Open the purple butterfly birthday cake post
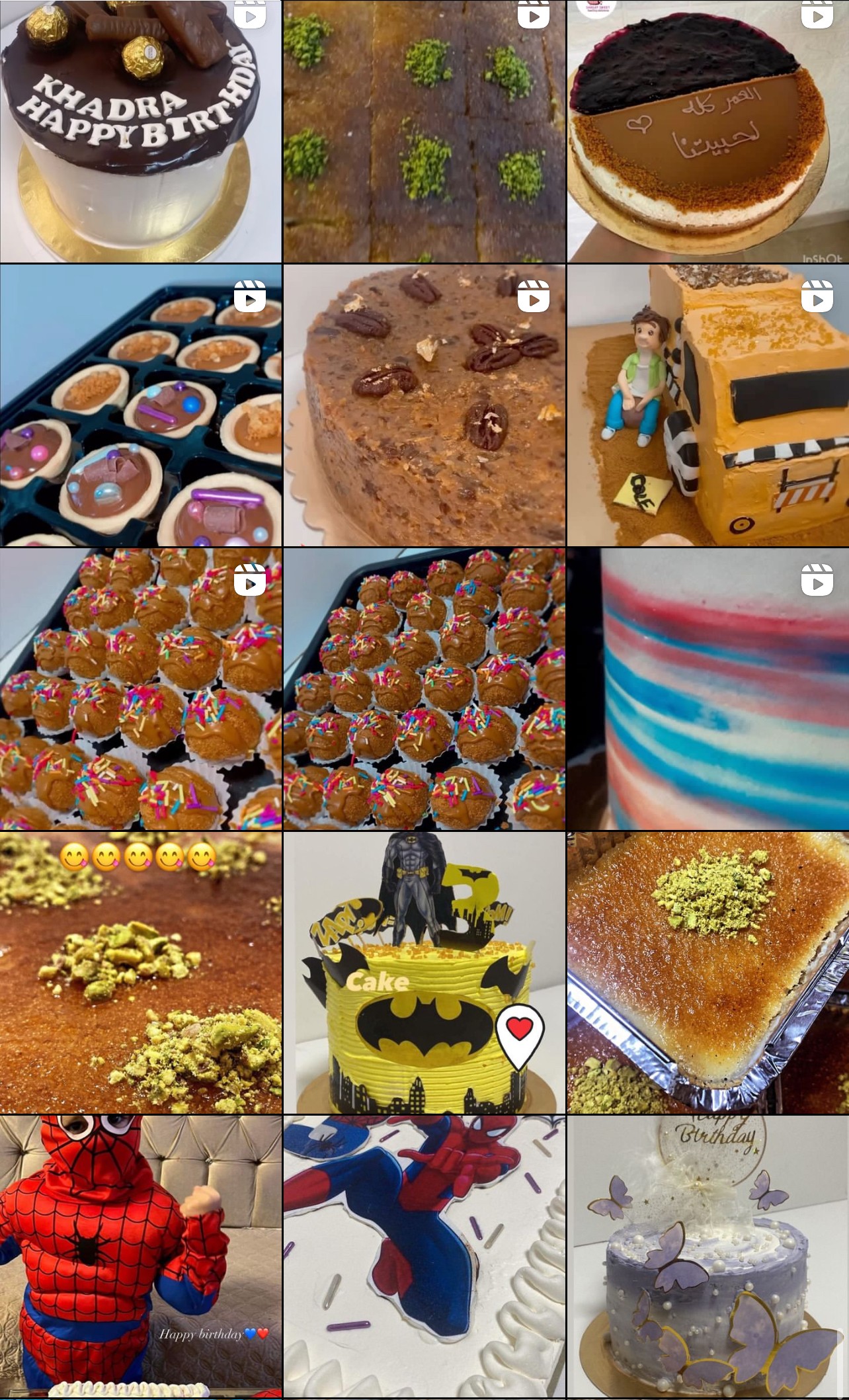 click(x=707, y=1256)
